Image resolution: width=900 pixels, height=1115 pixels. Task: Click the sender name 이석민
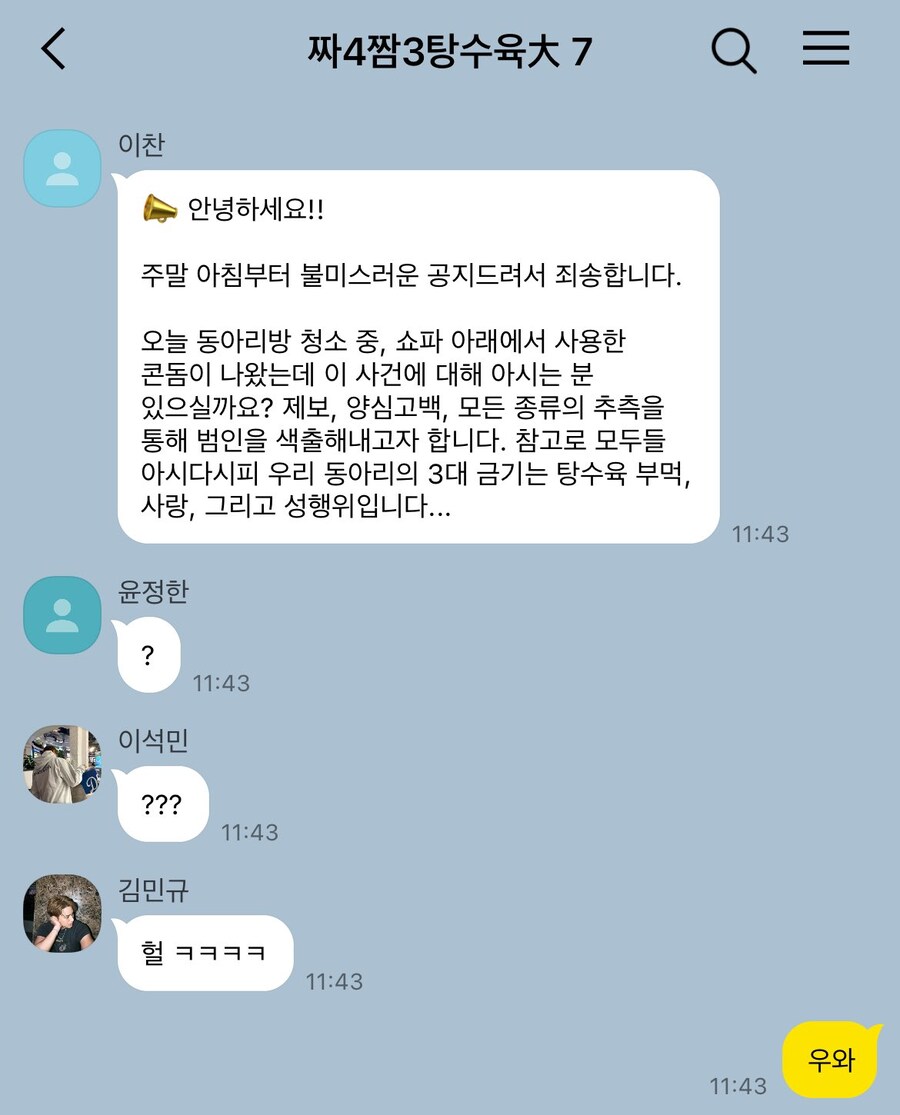point(154,741)
